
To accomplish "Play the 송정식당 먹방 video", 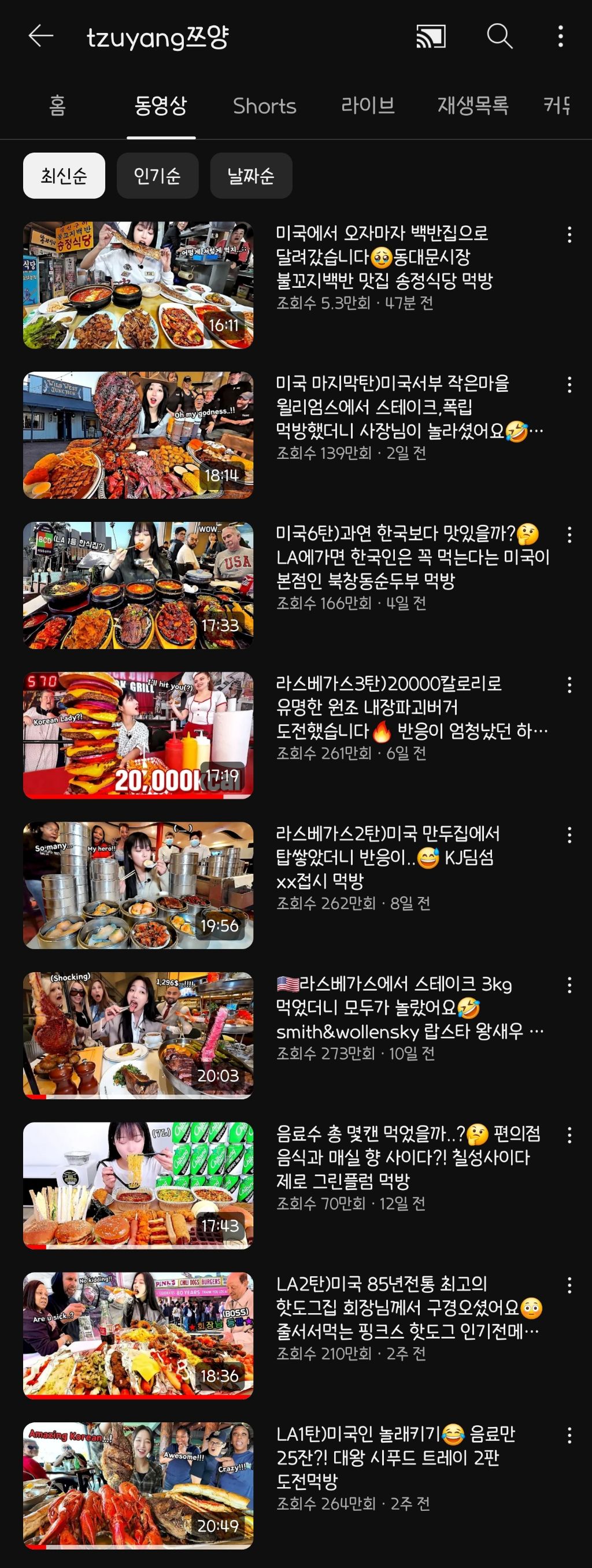I will point(138,285).
